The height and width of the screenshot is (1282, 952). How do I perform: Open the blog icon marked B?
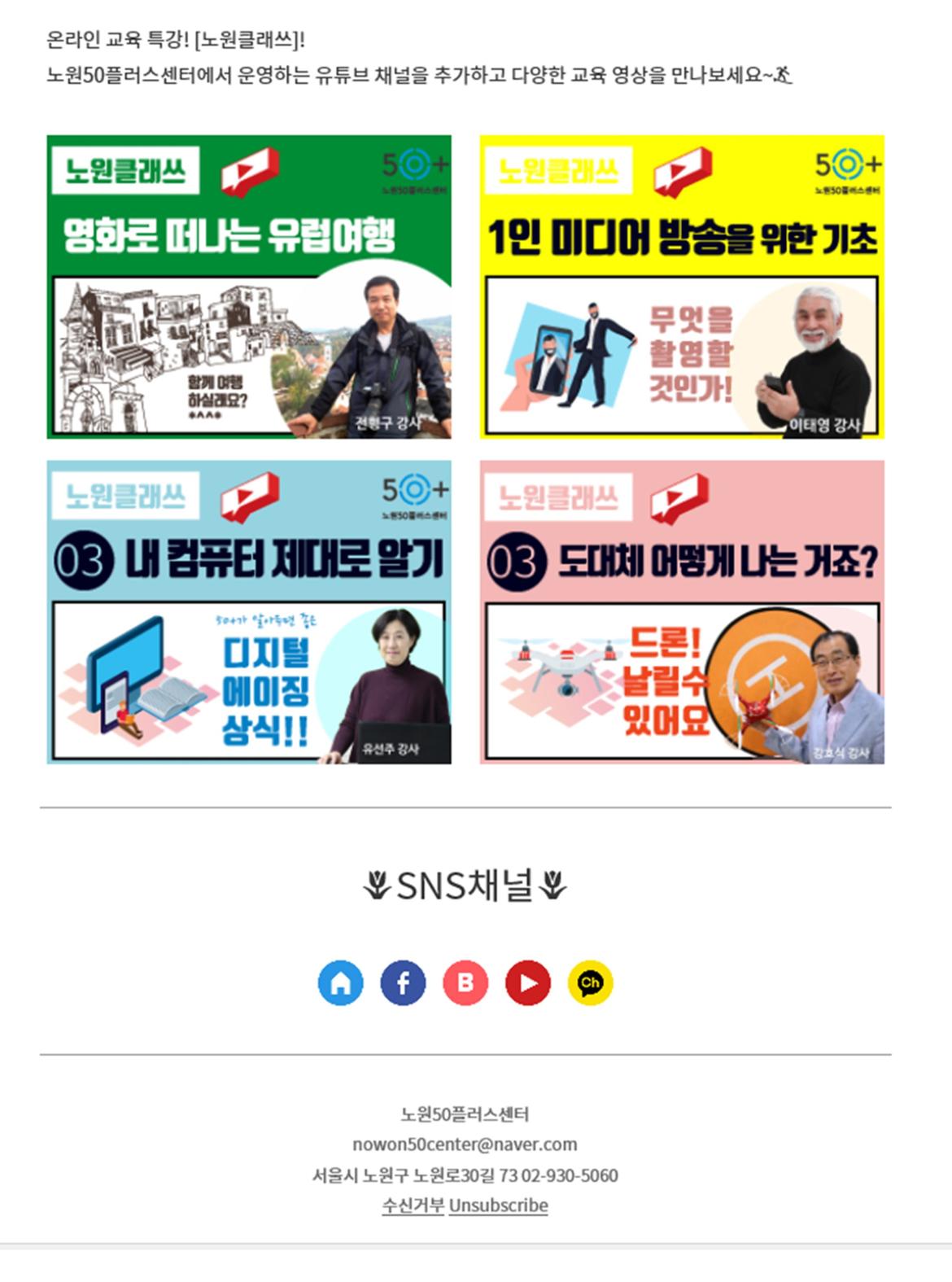(x=465, y=982)
